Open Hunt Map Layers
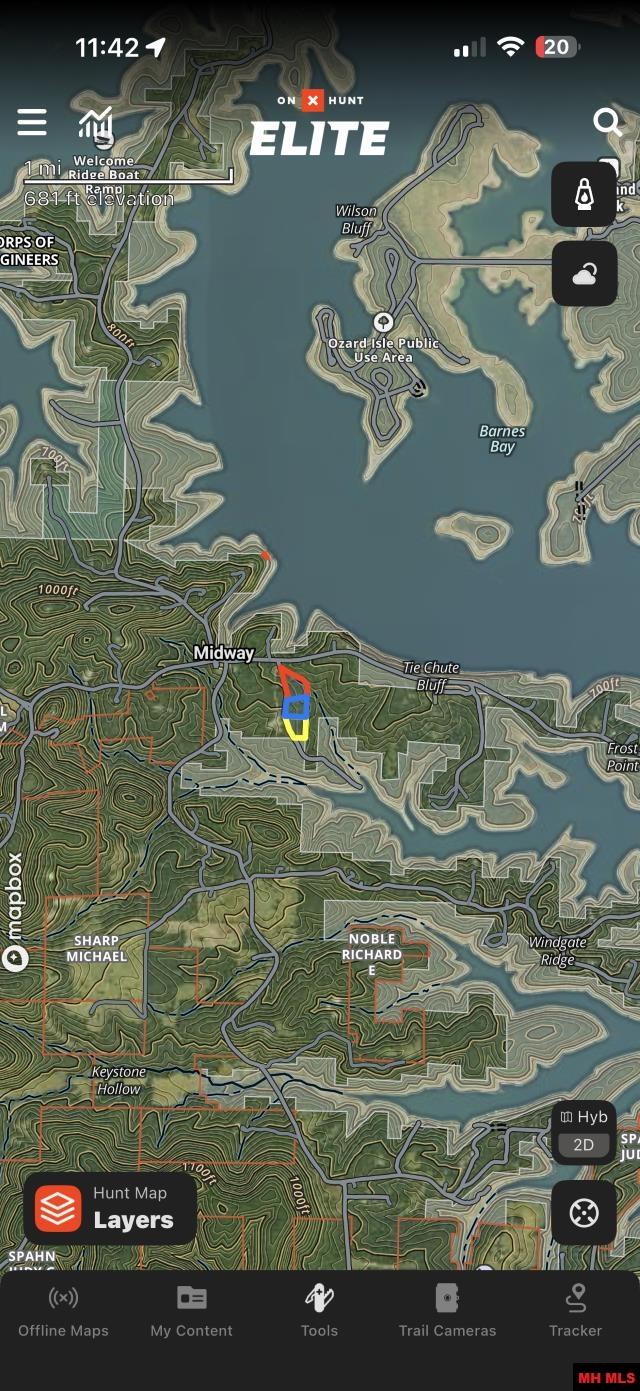 pyautogui.click(x=110, y=1208)
